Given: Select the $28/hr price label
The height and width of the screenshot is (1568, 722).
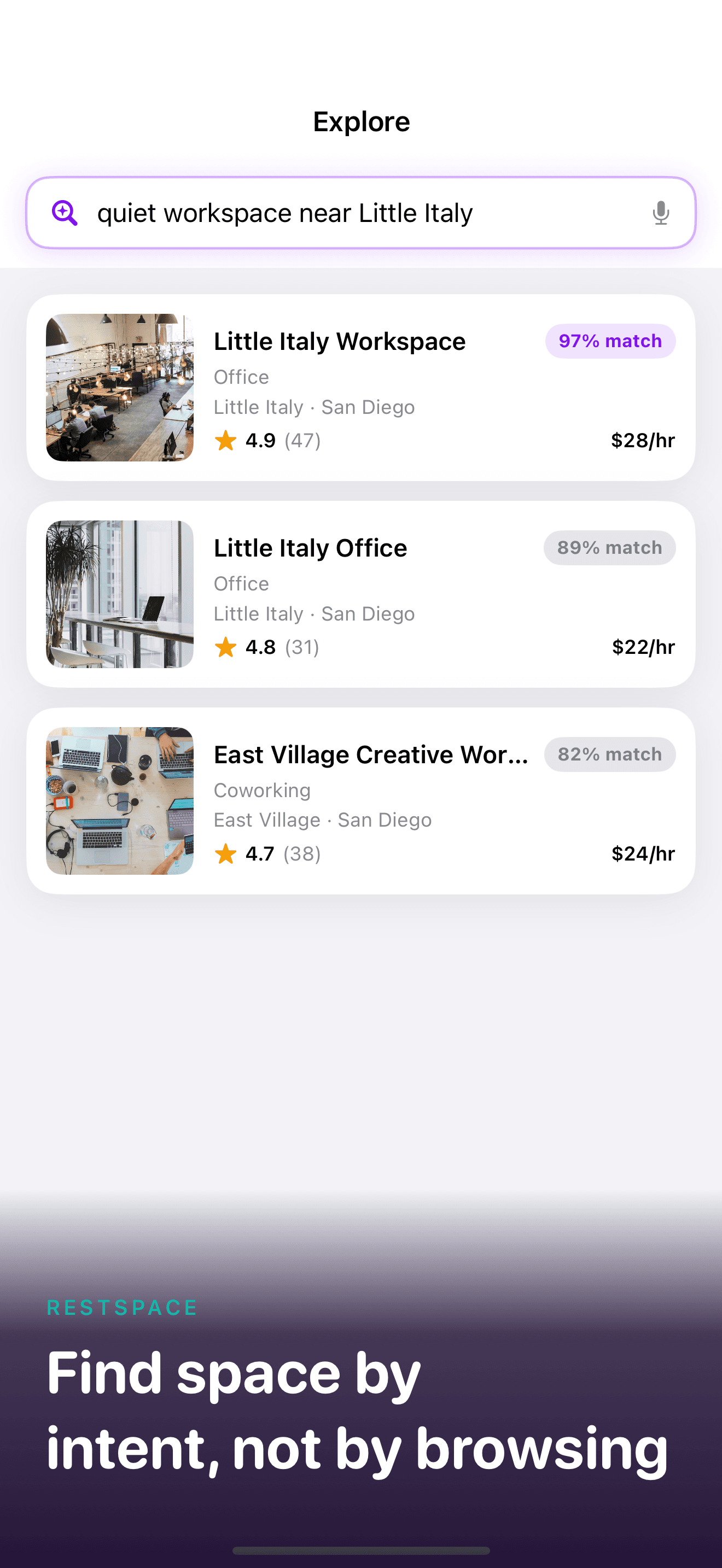Looking at the screenshot, I should click(x=643, y=440).
